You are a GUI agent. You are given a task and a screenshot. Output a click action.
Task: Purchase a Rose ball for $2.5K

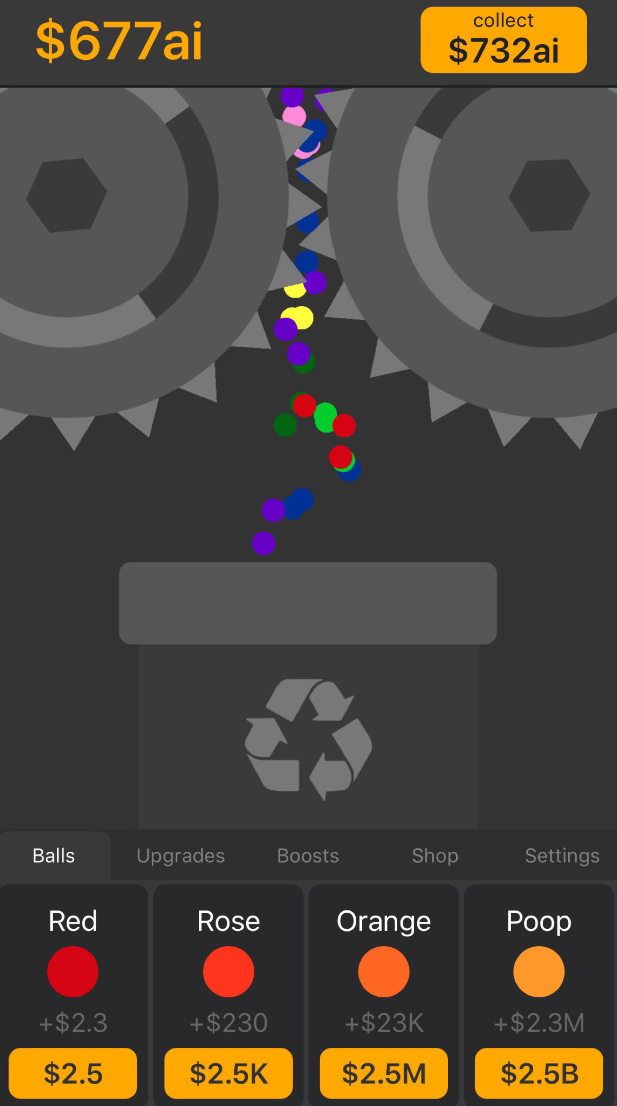(228, 1074)
